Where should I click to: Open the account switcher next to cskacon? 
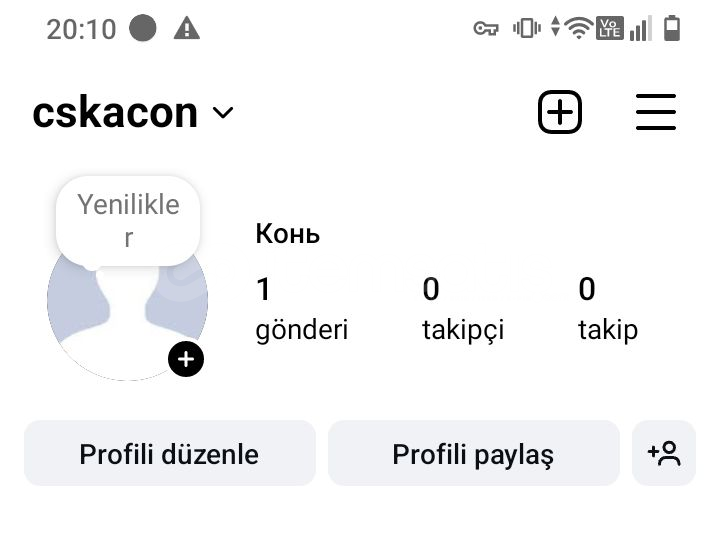(223, 113)
